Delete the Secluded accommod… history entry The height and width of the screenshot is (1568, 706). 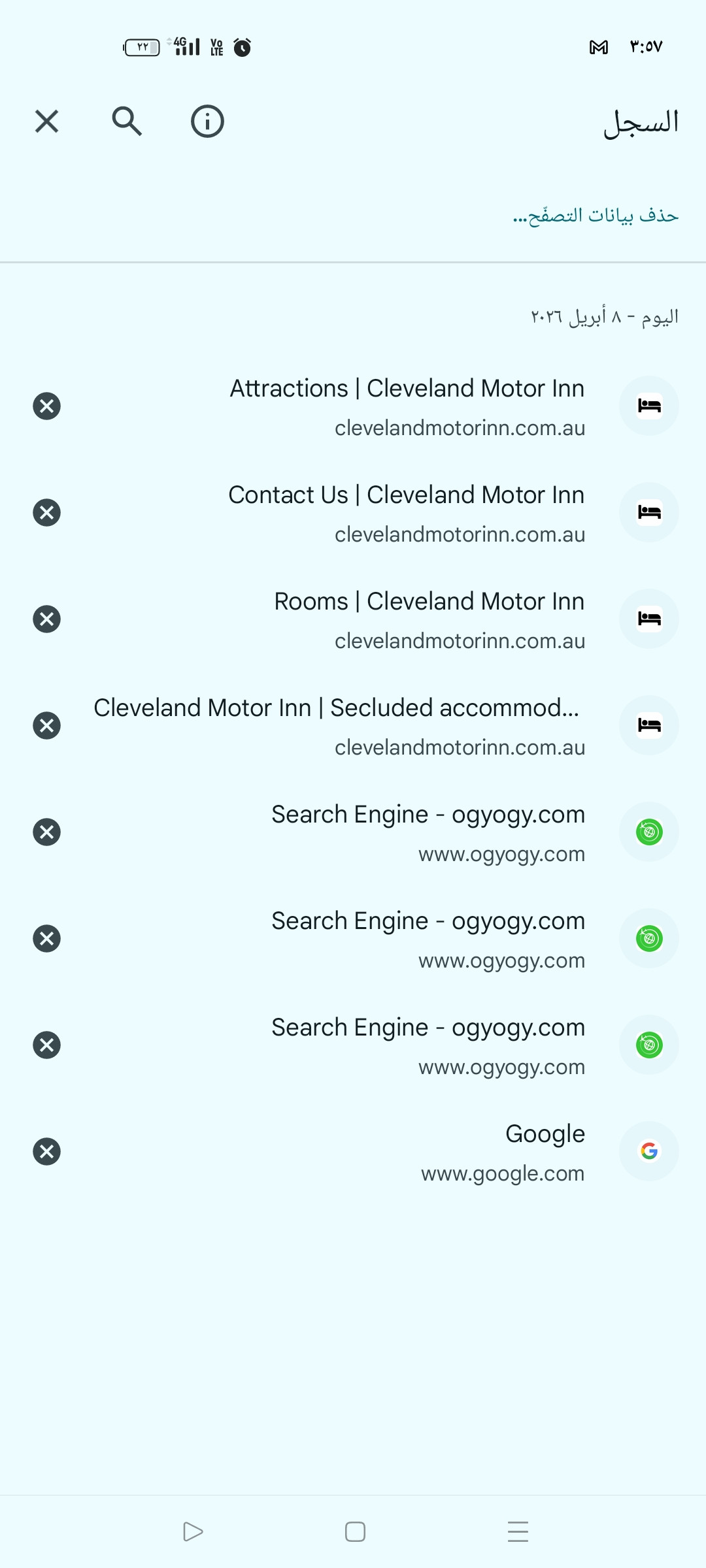[46, 725]
